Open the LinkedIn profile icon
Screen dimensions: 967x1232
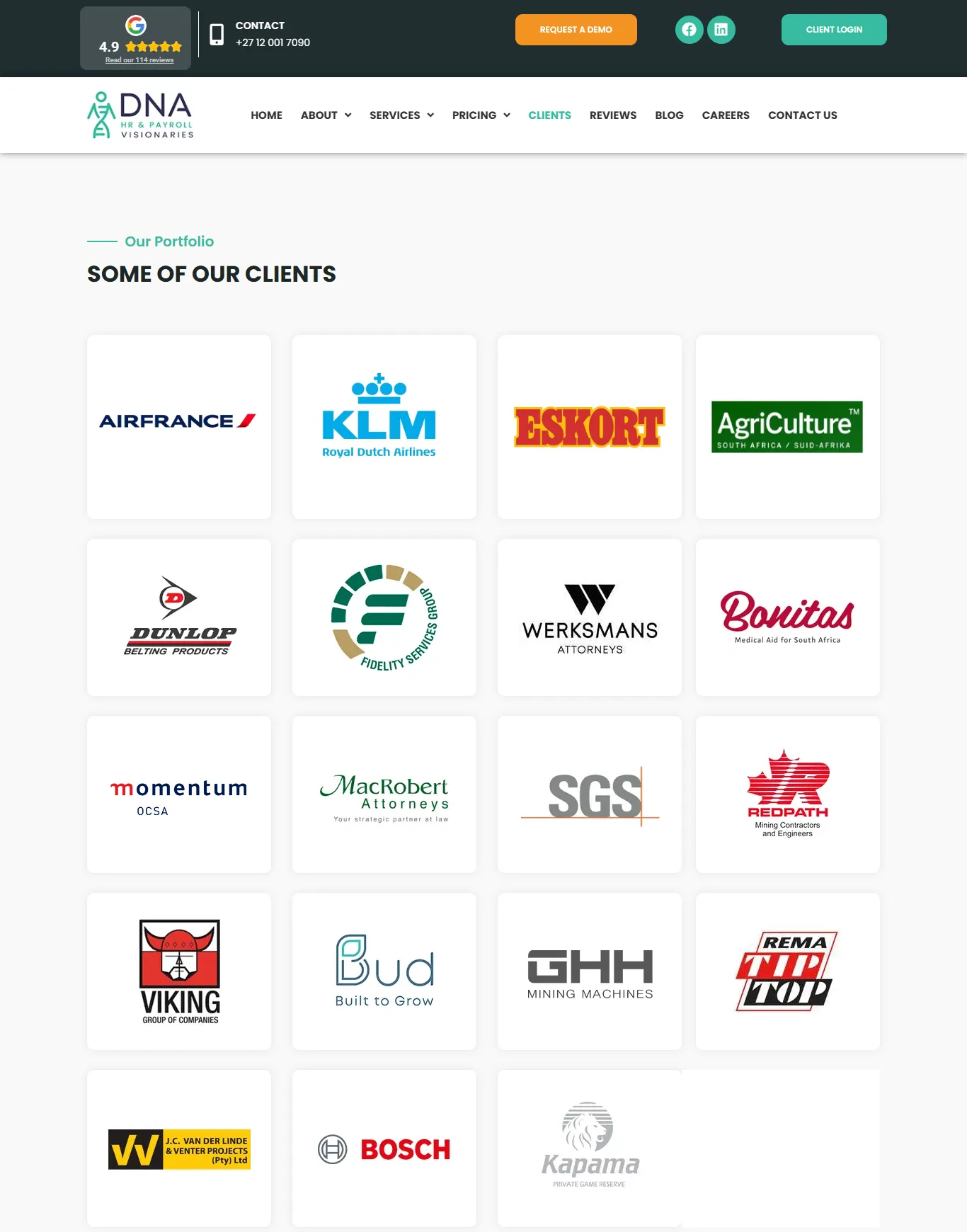[x=721, y=30]
